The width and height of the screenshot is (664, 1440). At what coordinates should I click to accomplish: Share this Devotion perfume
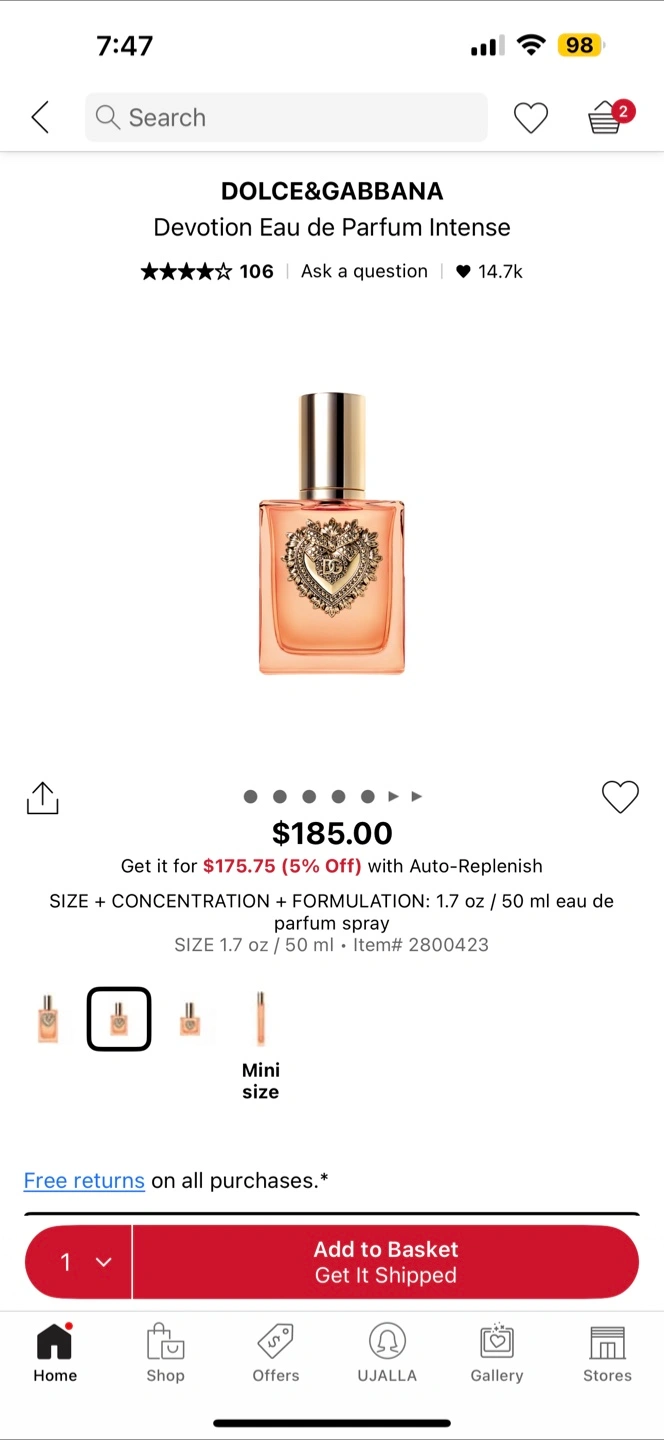[42, 797]
